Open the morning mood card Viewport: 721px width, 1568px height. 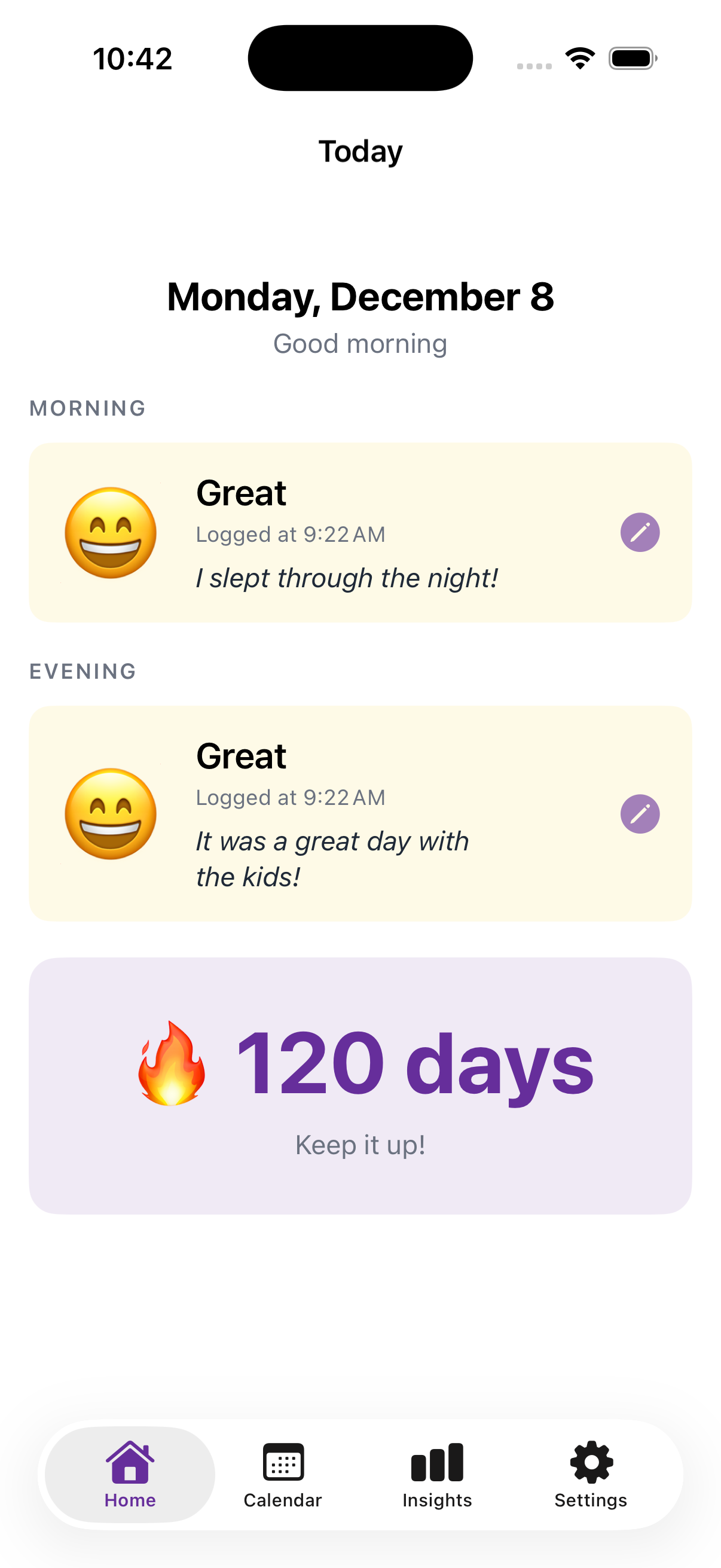[x=360, y=532]
